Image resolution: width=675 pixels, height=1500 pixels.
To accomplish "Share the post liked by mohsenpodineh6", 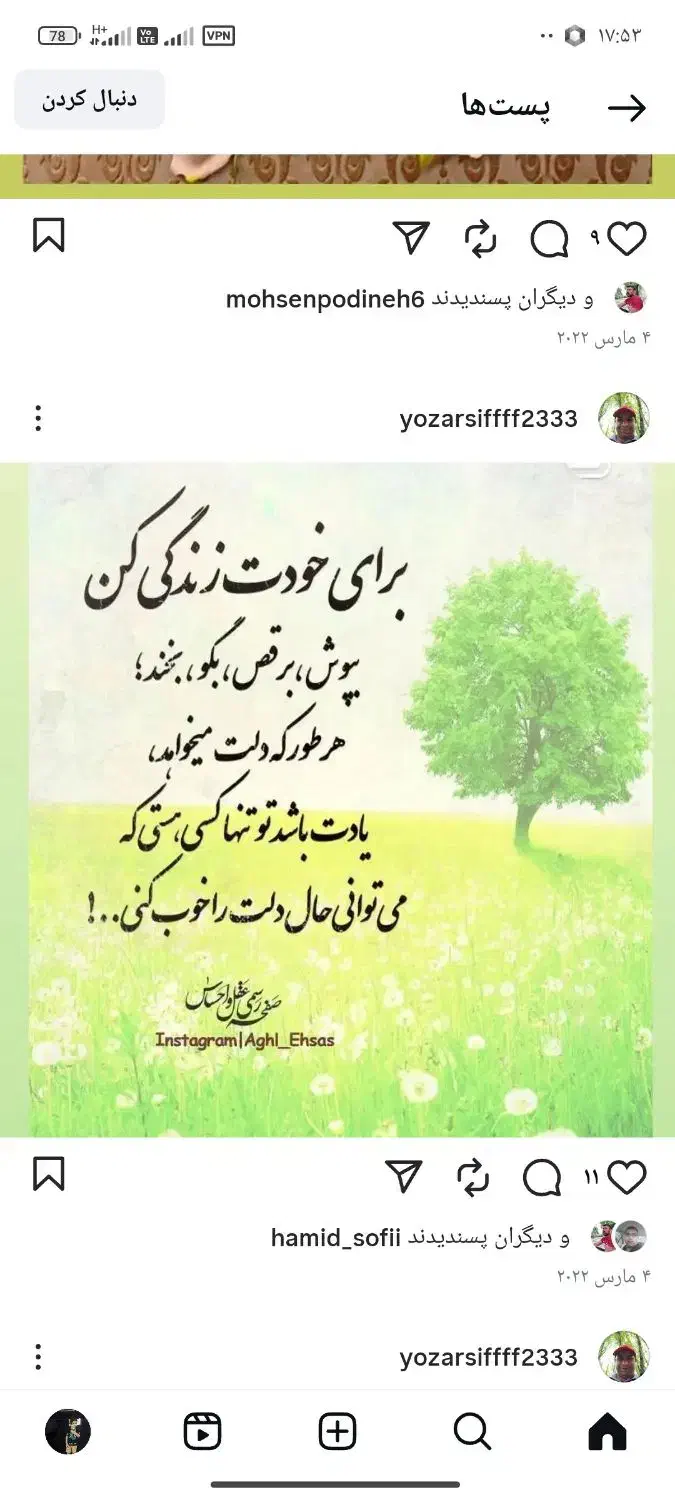I will coord(411,238).
